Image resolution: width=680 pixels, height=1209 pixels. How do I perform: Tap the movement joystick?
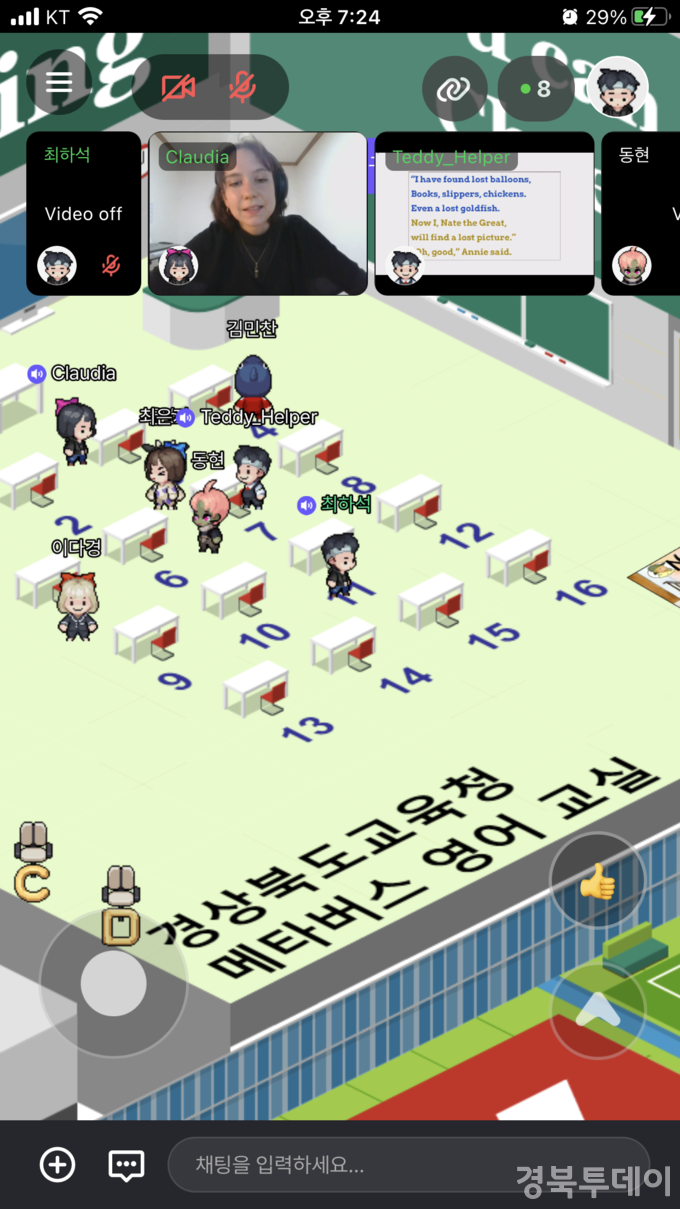[113, 984]
